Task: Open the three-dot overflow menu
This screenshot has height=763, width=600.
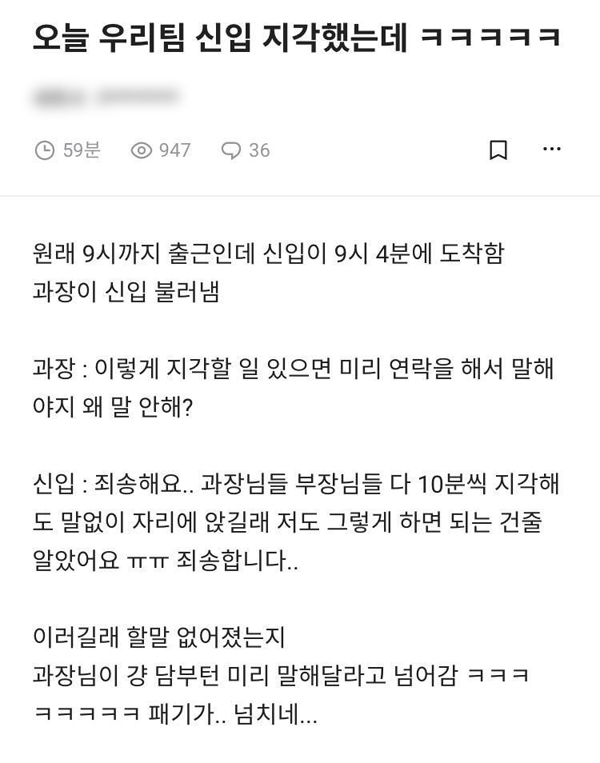Action: click(x=552, y=149)
